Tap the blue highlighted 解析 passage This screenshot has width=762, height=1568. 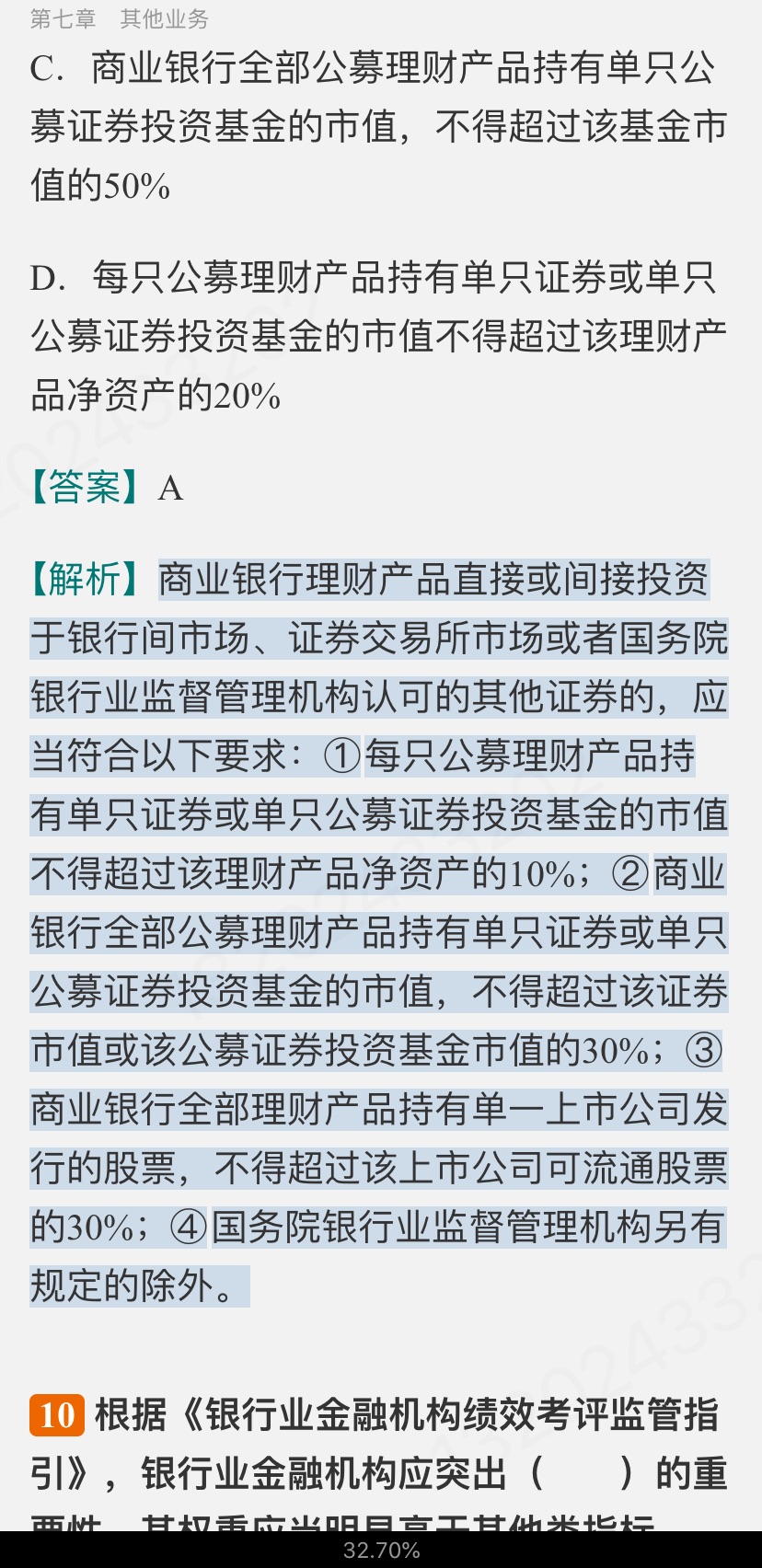pos(379,931)
